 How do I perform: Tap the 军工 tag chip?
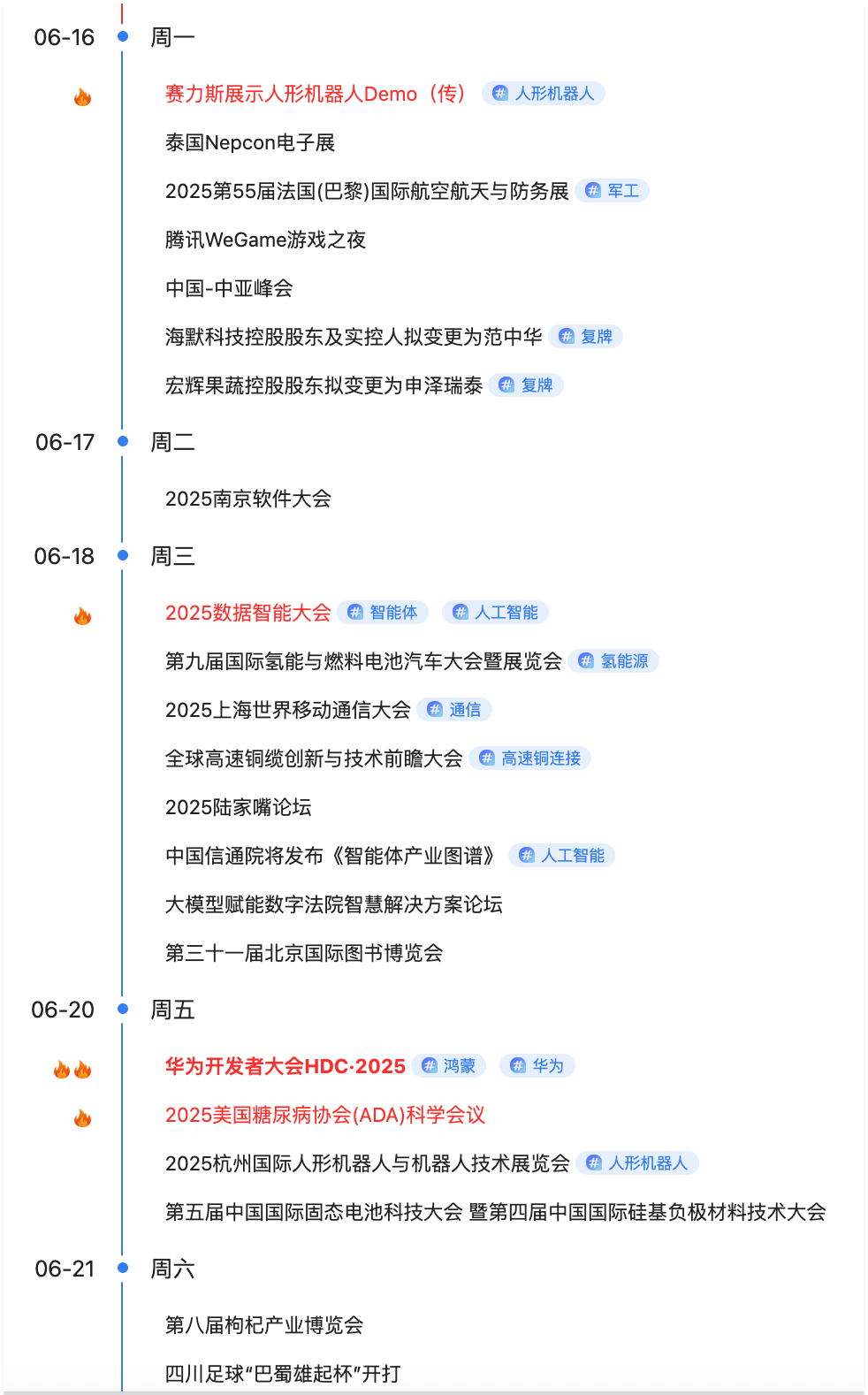(613, 191)
